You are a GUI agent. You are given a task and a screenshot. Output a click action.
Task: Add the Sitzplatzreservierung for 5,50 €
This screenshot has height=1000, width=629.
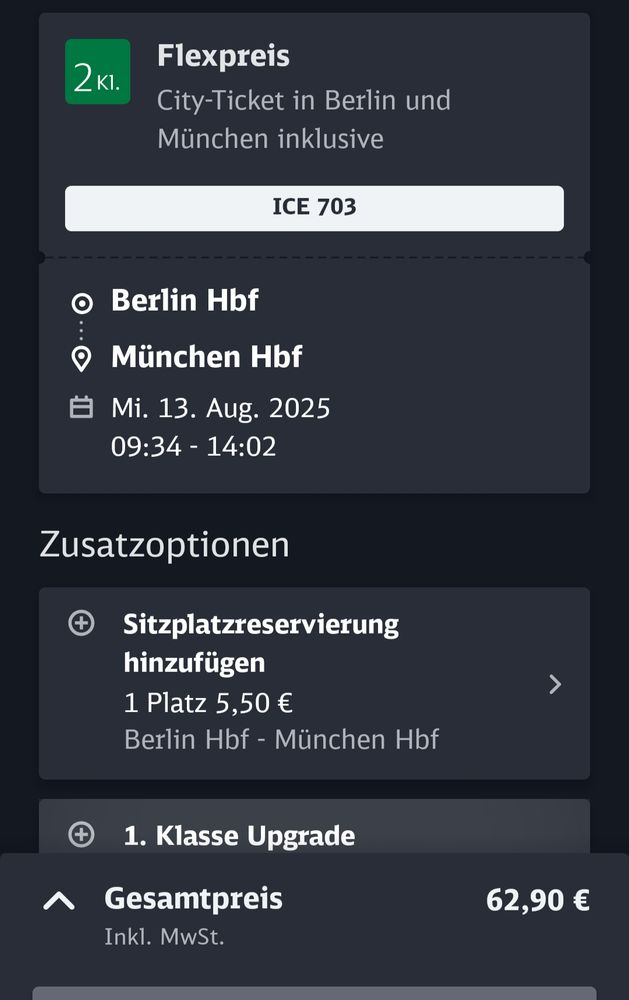coord(313,683)
